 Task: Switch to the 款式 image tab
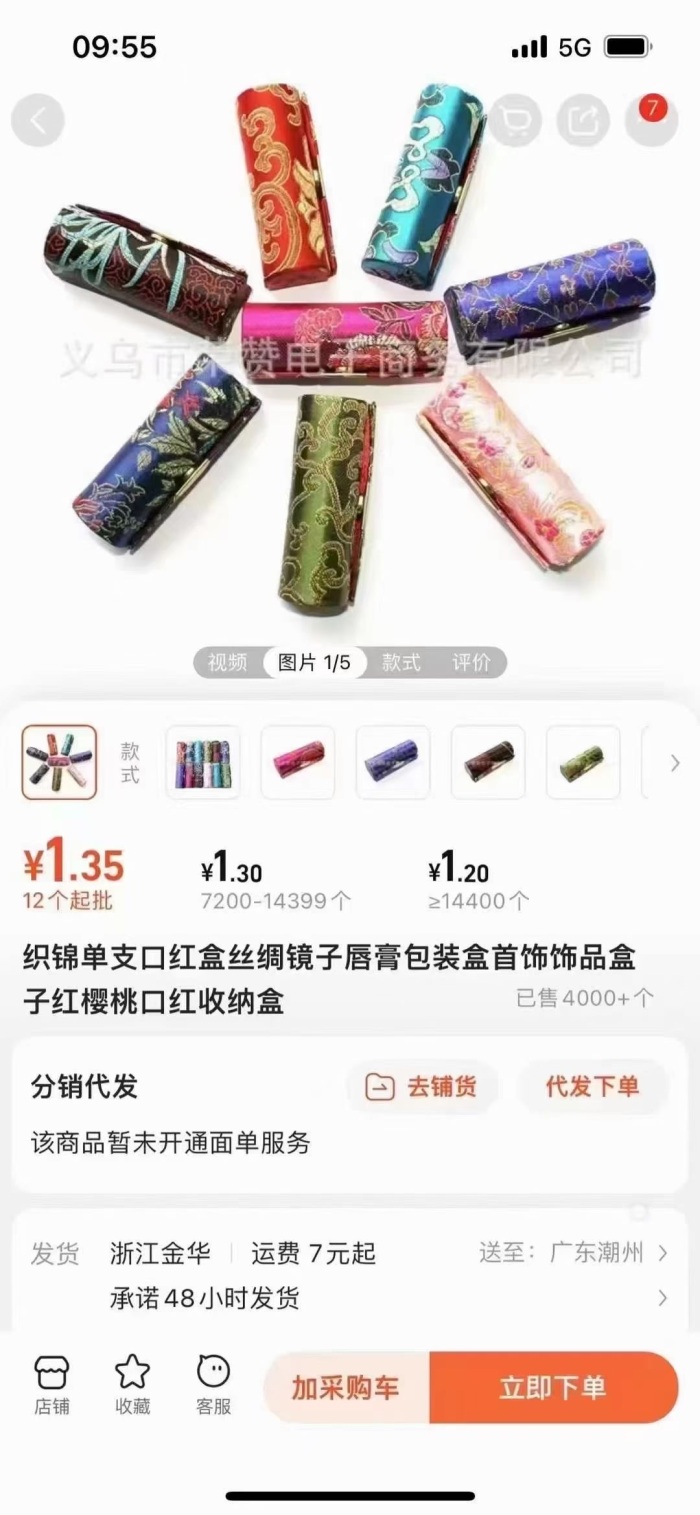coord(401,662)
